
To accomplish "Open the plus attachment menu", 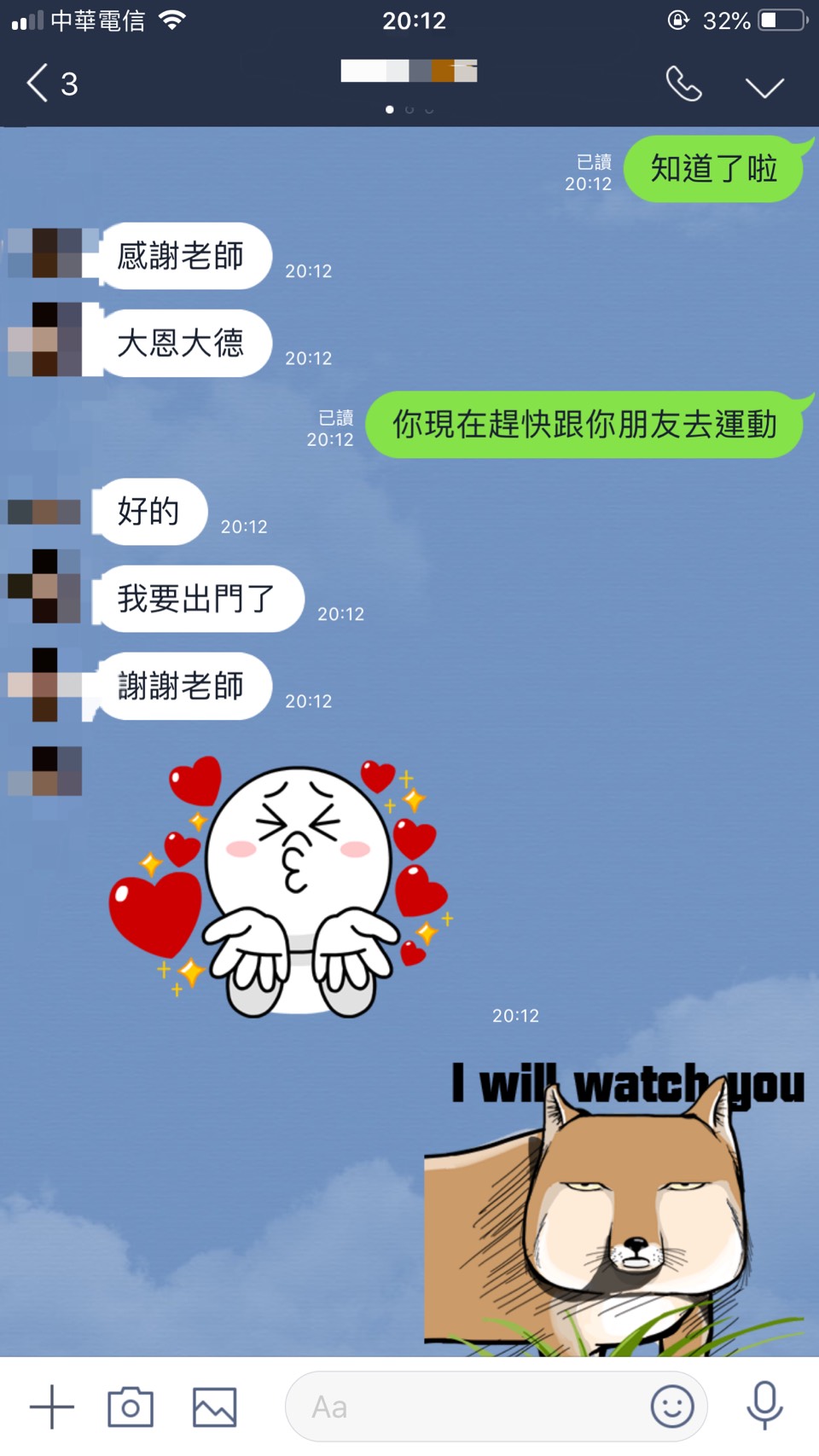I will click(52, 1407).
